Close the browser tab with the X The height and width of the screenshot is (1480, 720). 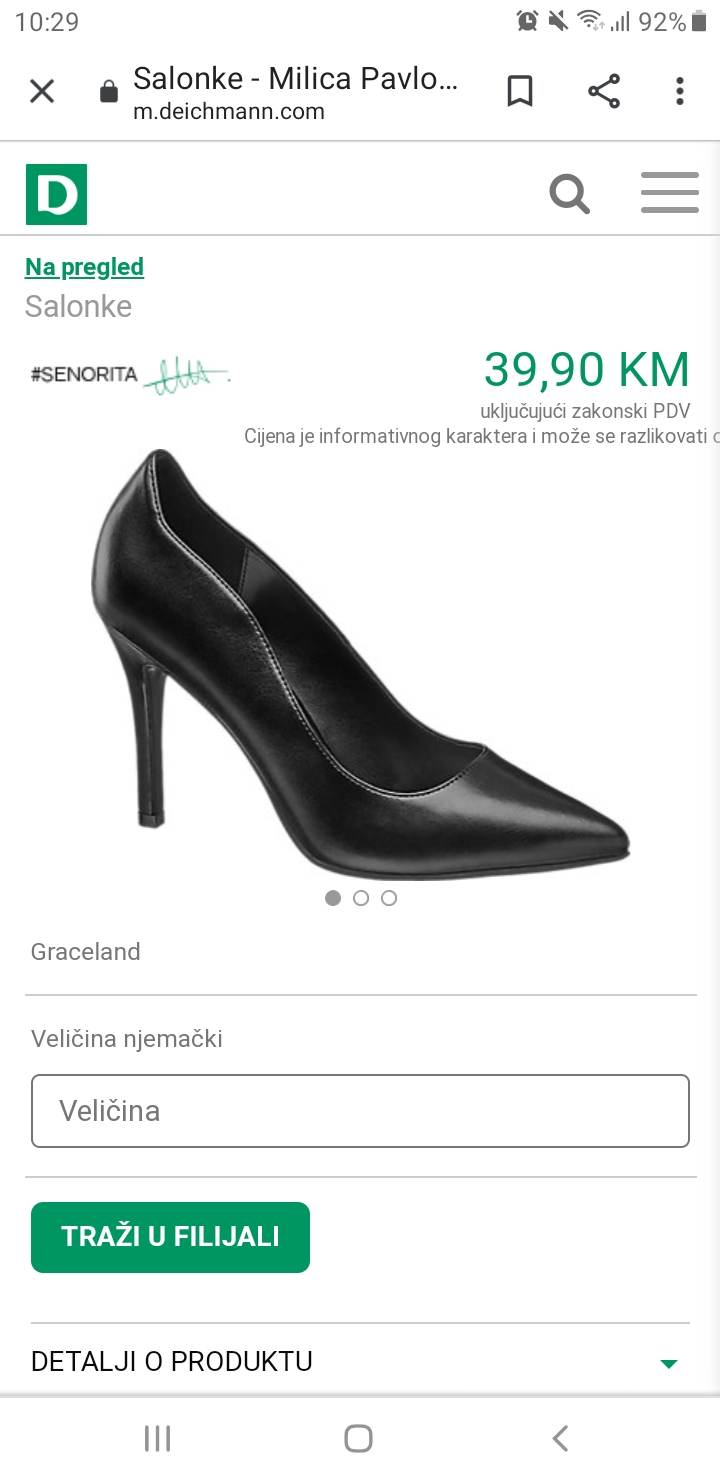(41, 92)
